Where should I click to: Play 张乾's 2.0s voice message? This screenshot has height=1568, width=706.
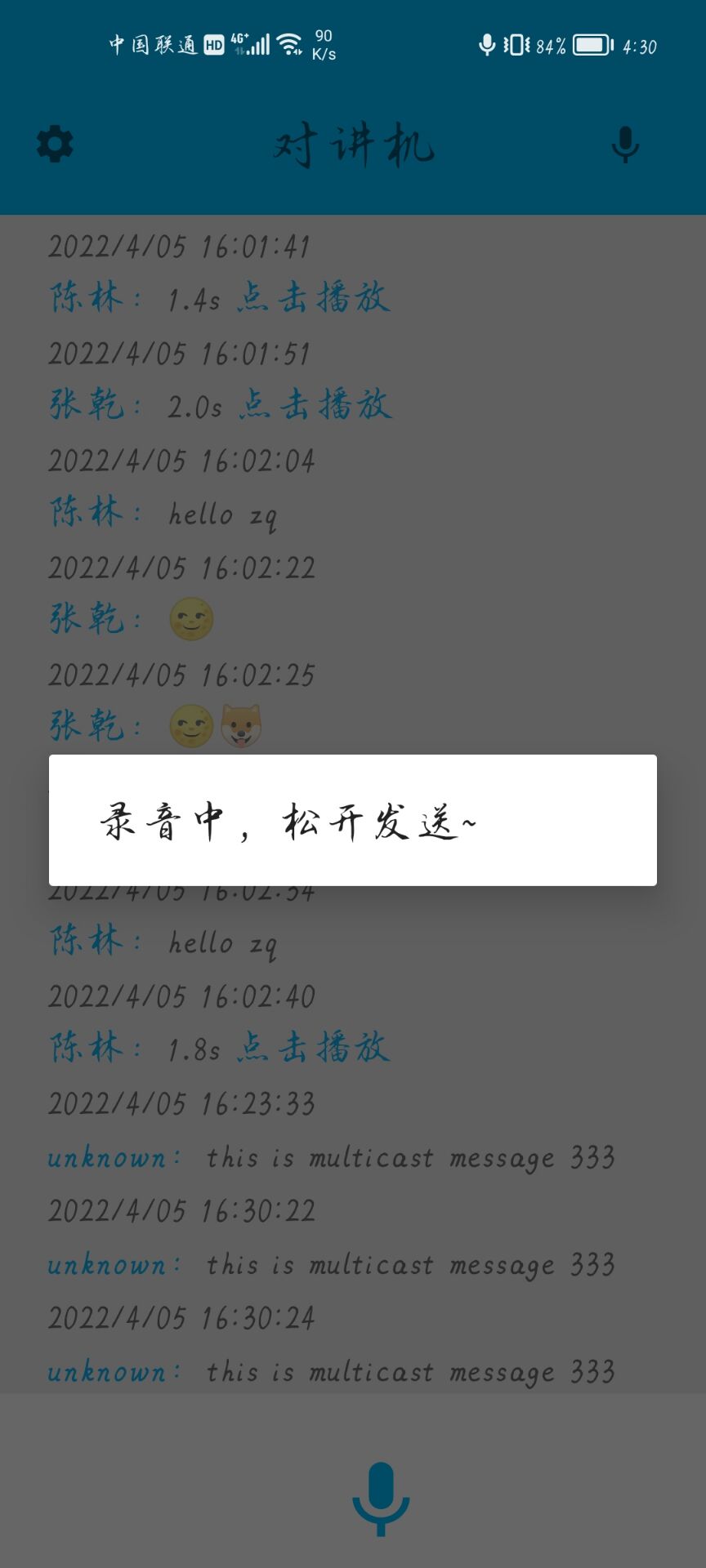coord(315,405)
